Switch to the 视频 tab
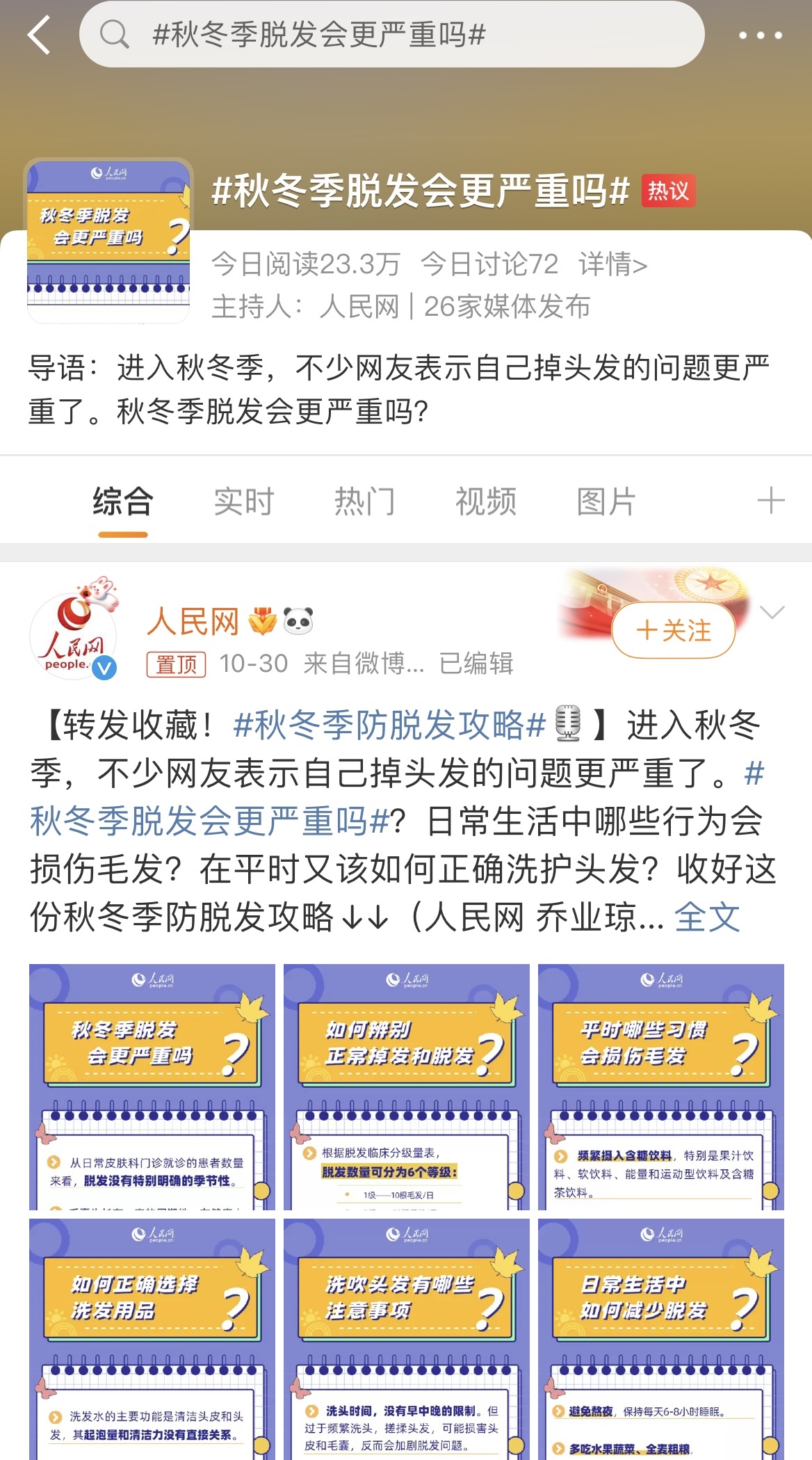This screenshot has height=1460, width=812. (x=485, y=502)
